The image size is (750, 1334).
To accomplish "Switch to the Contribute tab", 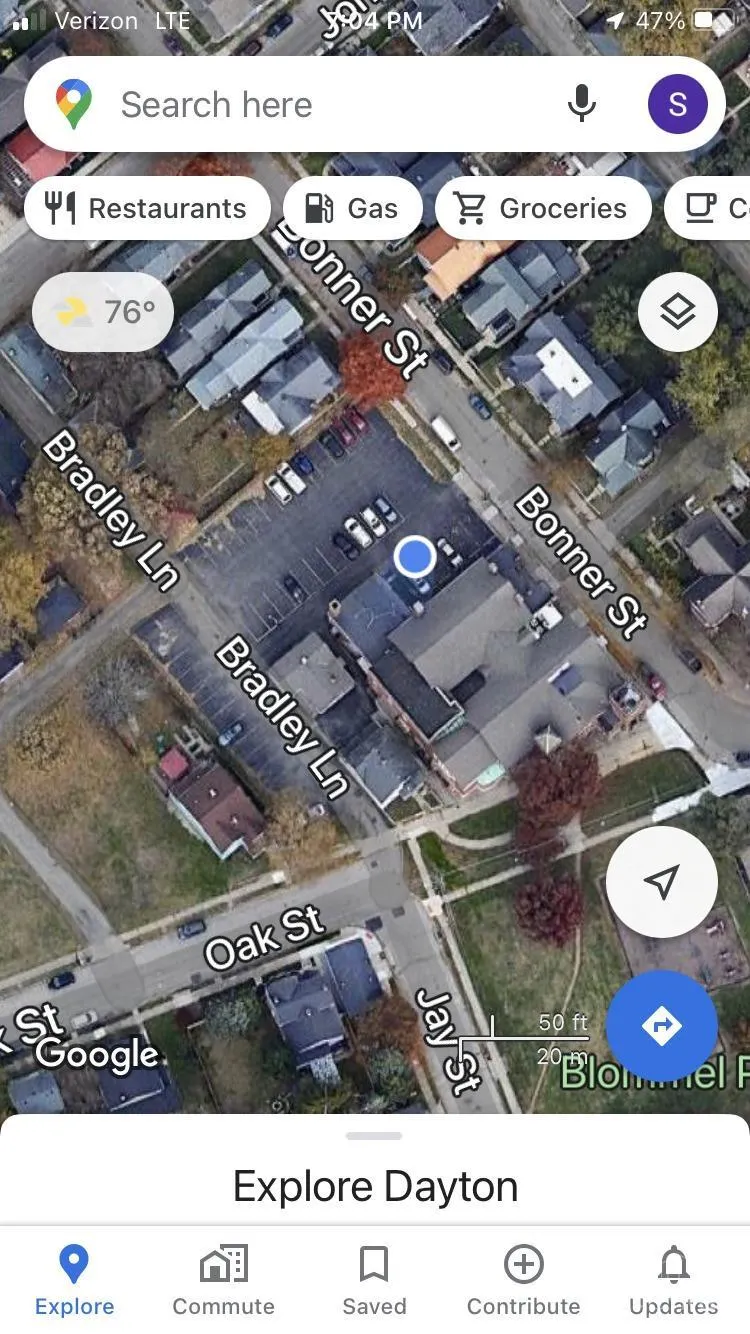I will pyautogui.click(x=523, y=1280).
